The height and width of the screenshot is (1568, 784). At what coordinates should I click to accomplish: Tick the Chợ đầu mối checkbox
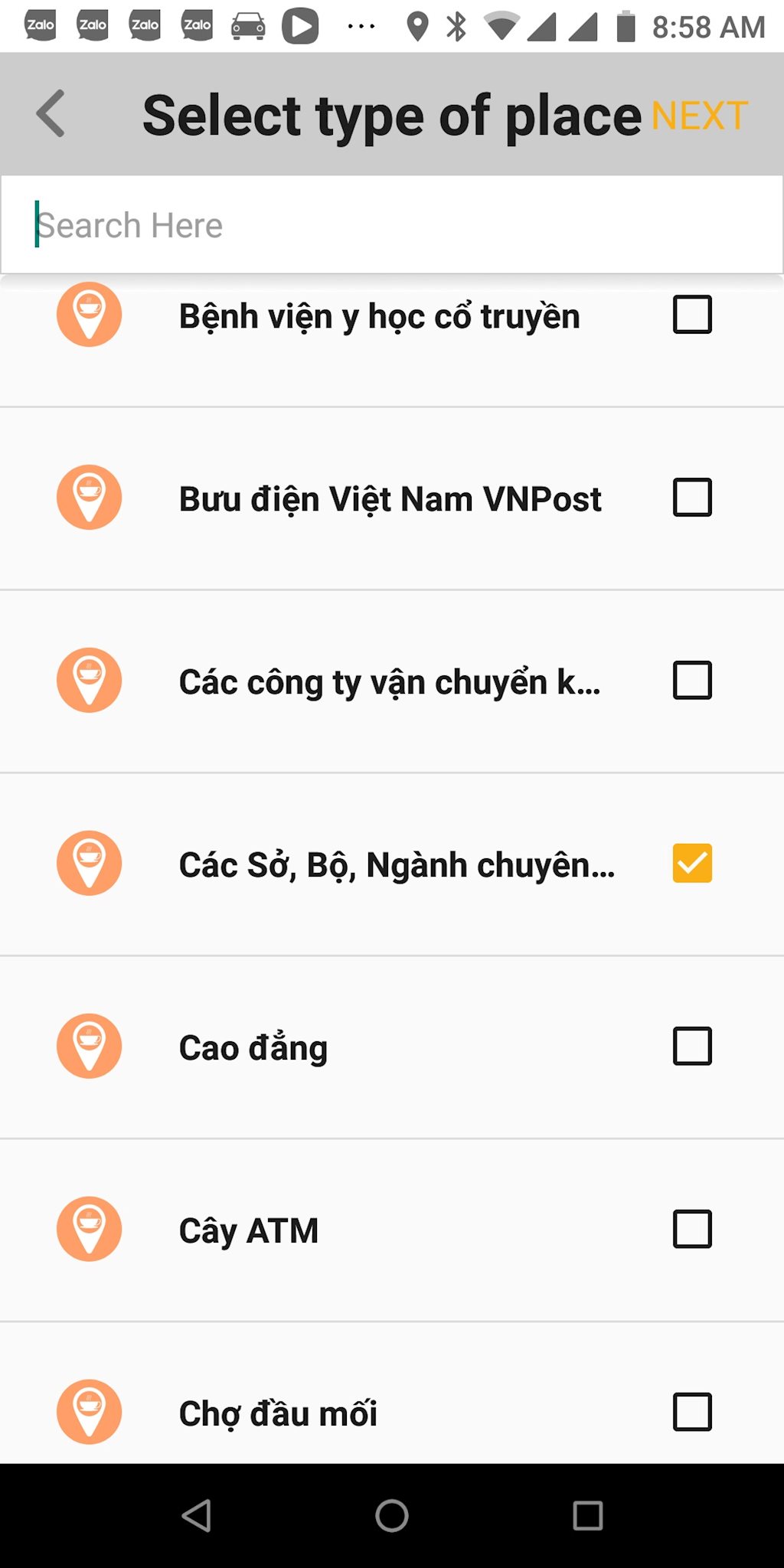click(691, 1412)
